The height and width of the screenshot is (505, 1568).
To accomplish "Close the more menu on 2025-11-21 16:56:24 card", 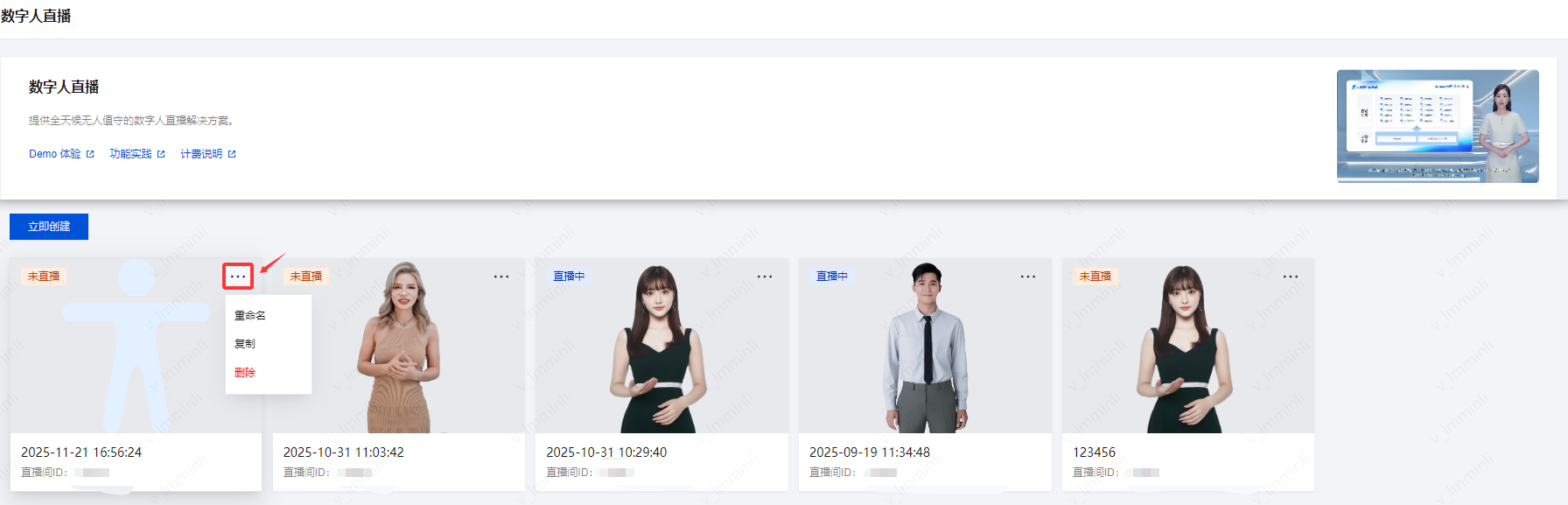I will (238, 277).
